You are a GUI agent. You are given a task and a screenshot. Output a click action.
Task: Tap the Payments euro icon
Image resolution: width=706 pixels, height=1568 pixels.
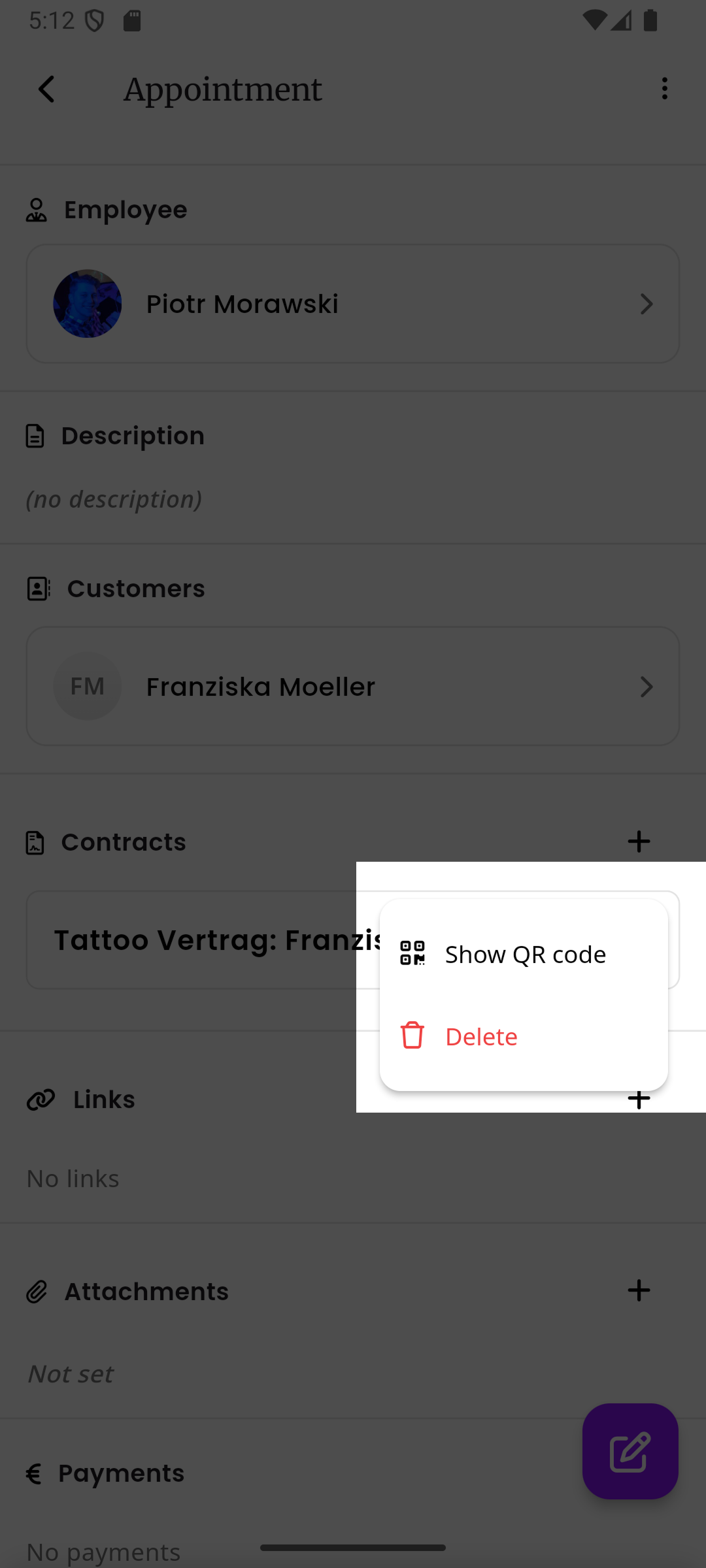coord(35,1473)
